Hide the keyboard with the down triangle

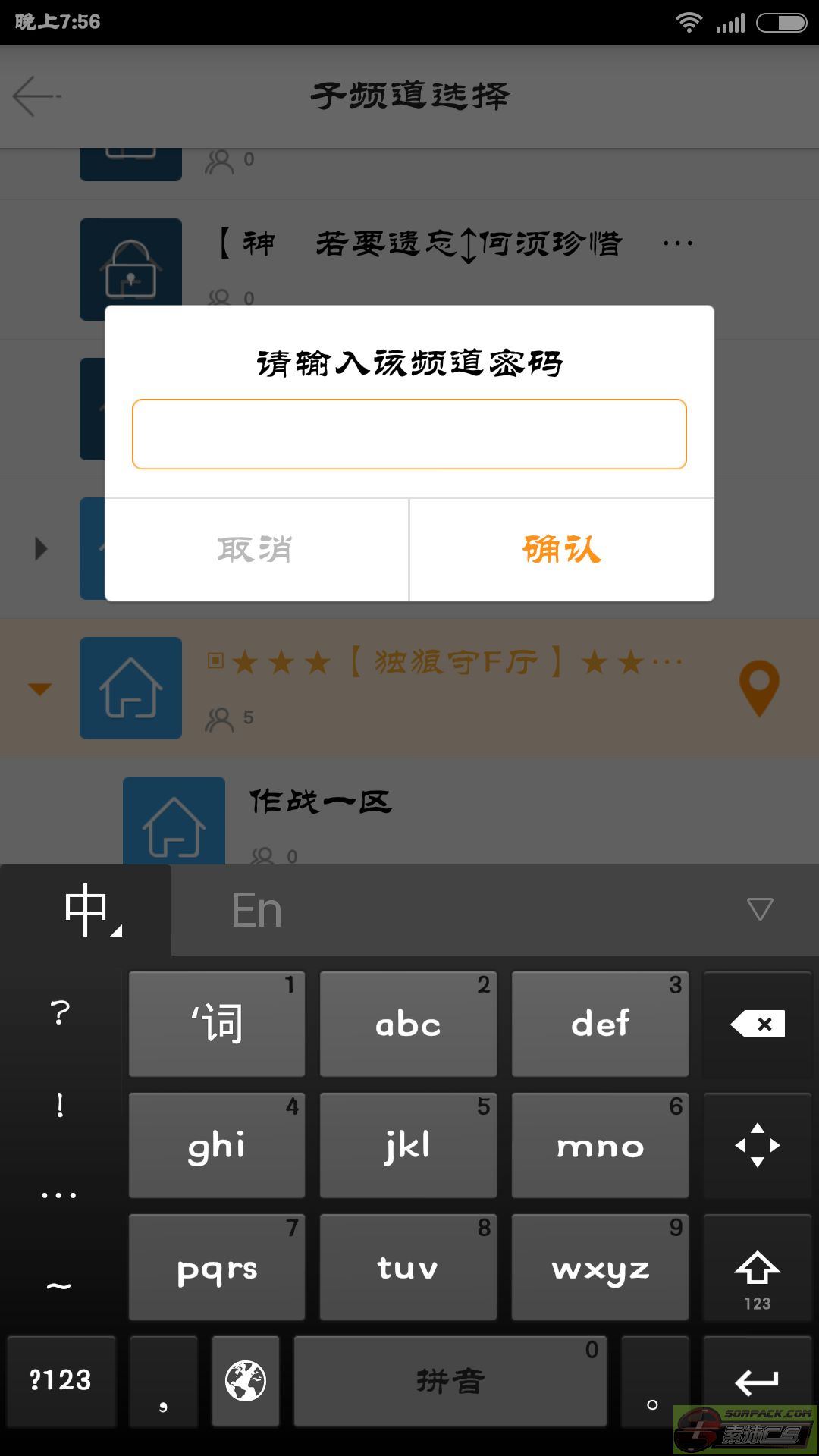coord(760,908)
